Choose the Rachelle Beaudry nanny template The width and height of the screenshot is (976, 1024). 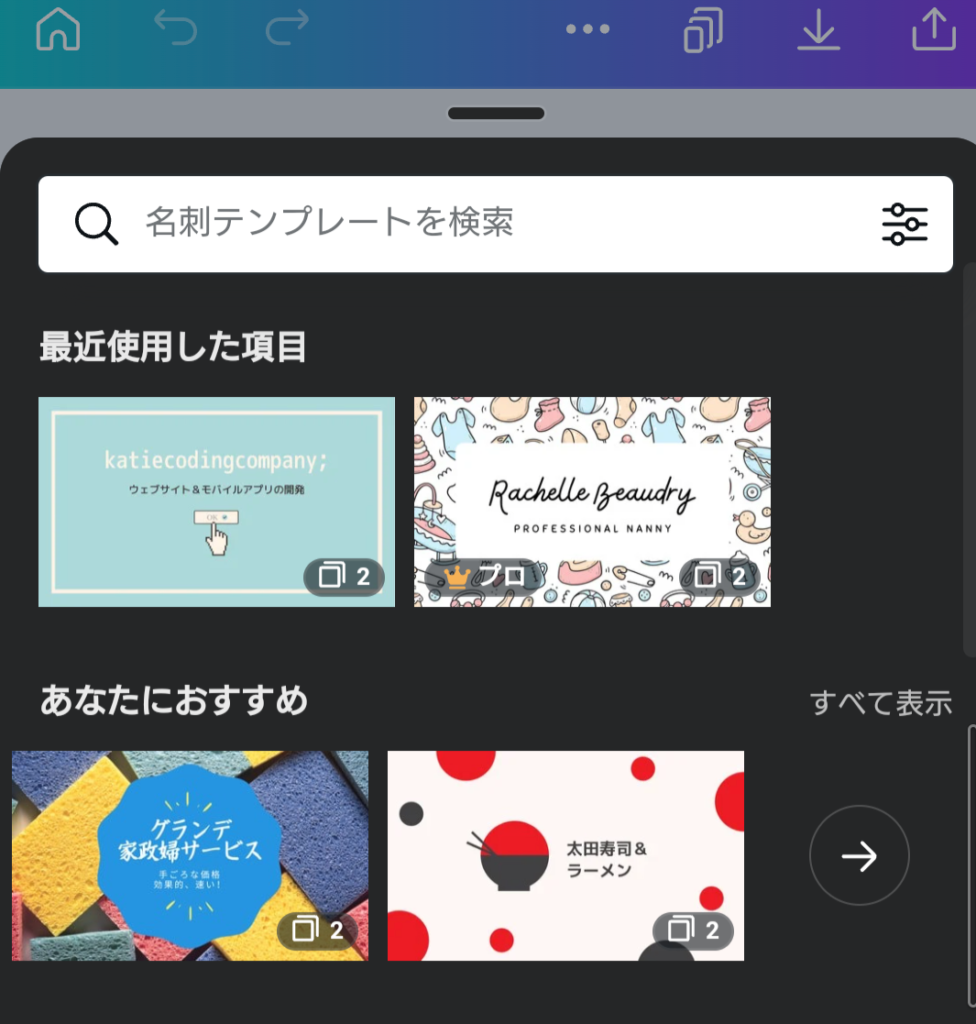click(592, 501)
